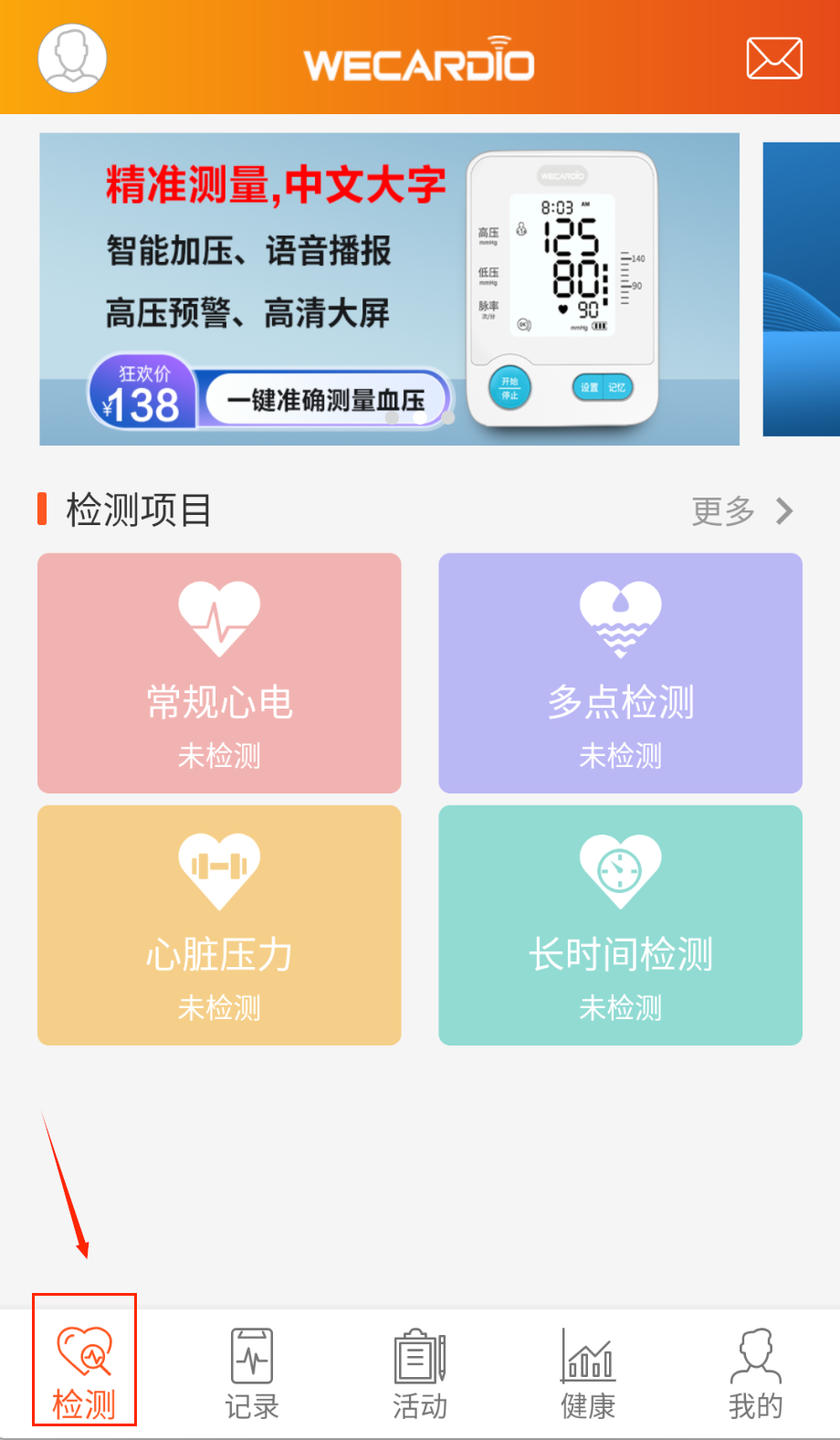Start the 常规心电 test

[x=219, y=673]
